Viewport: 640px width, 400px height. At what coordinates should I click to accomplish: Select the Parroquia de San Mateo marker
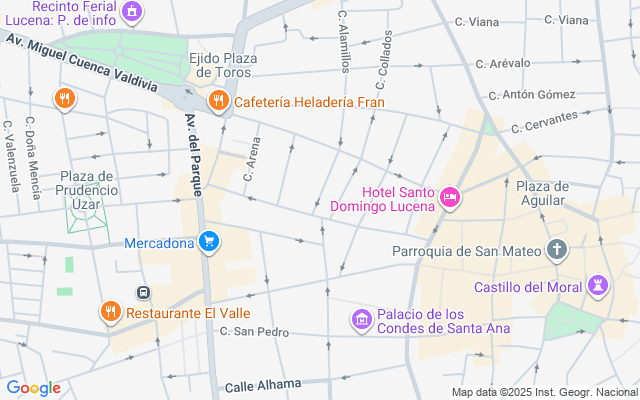[x=557, y=250]
